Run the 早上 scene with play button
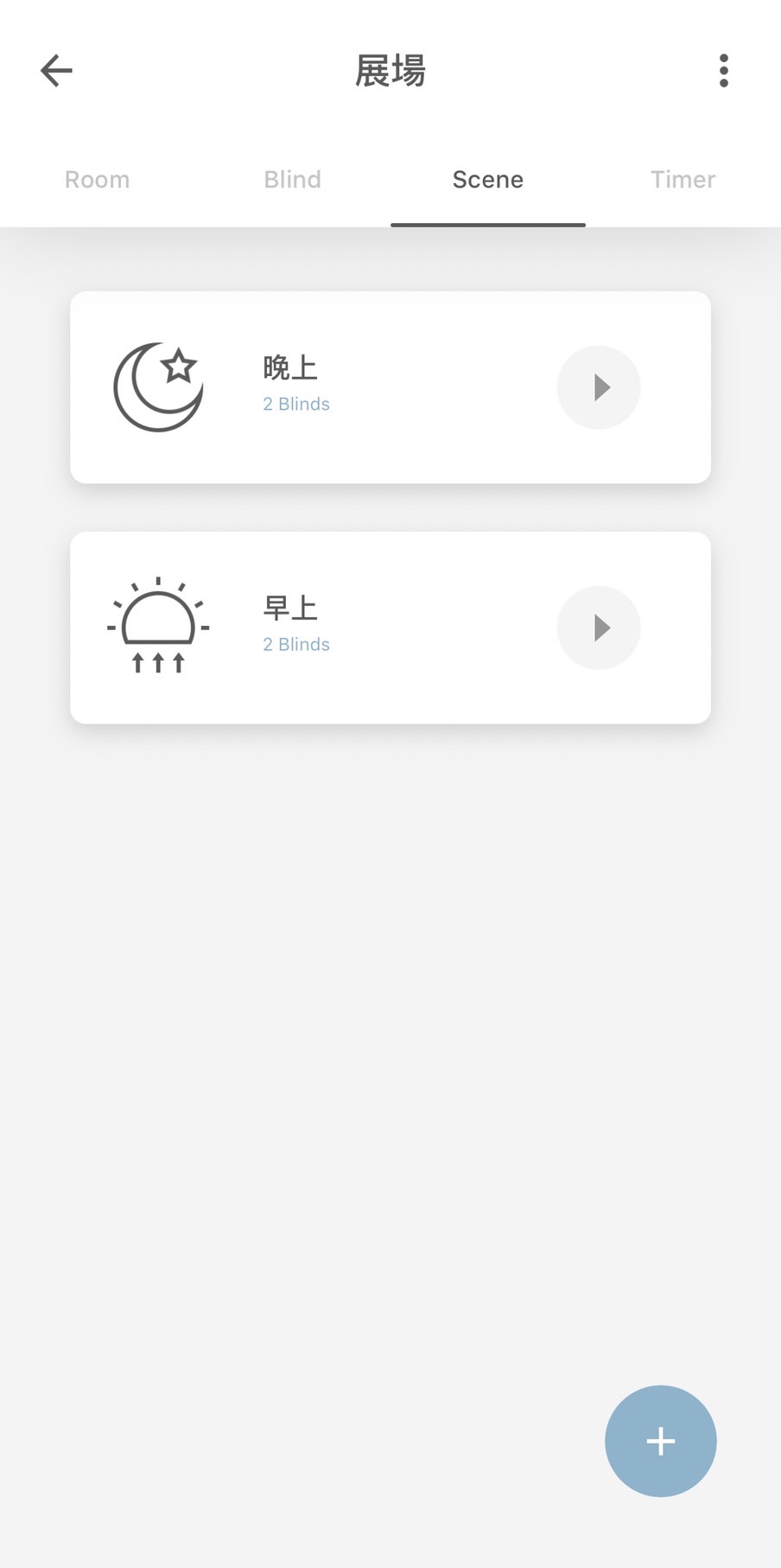The image size is (781, 1568). [x=599, y=628]
